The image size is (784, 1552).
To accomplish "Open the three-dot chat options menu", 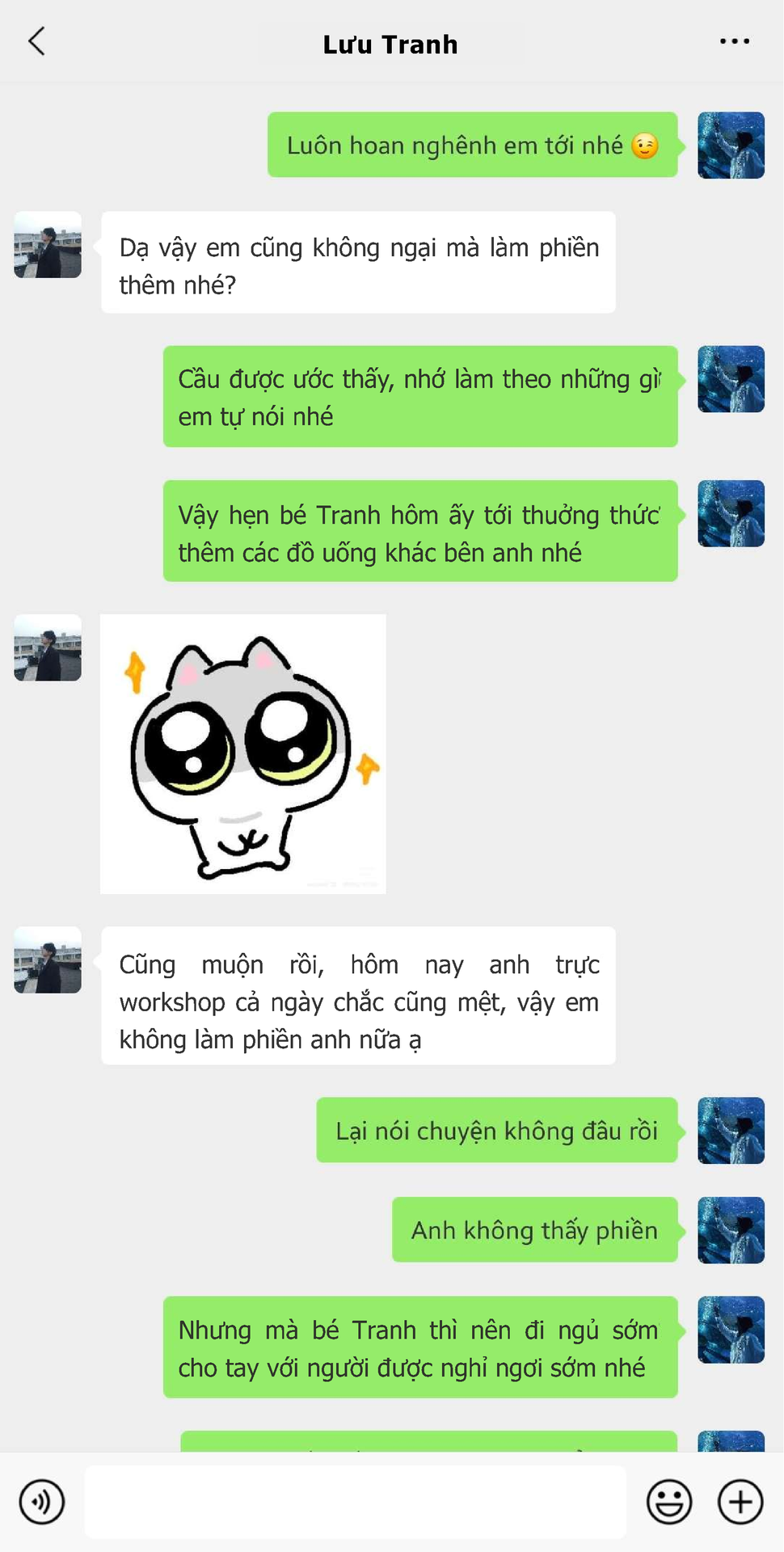I will (734, 41).
